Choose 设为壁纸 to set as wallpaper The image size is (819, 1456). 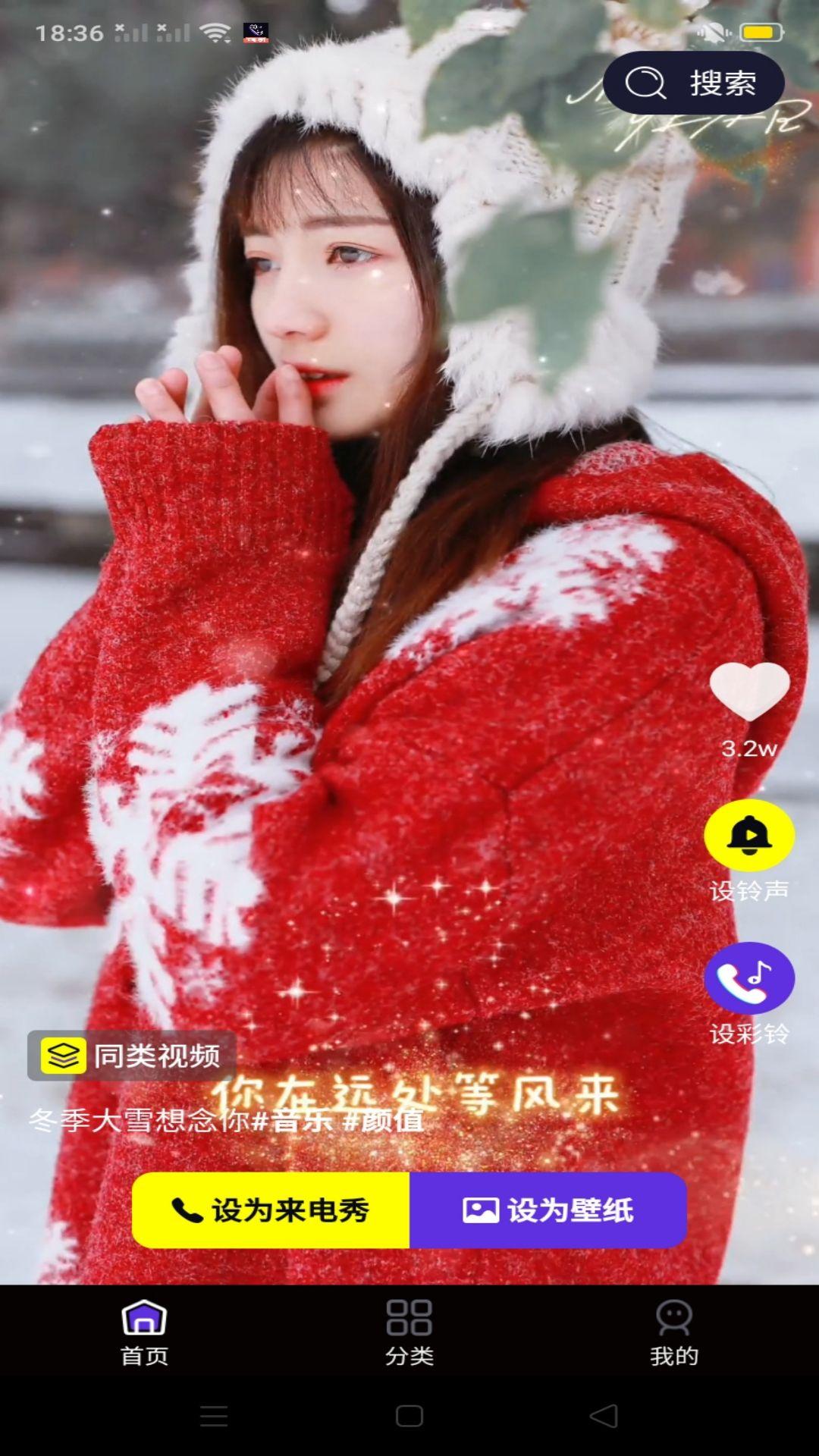pyautogui.click(x=548, y=1210)
